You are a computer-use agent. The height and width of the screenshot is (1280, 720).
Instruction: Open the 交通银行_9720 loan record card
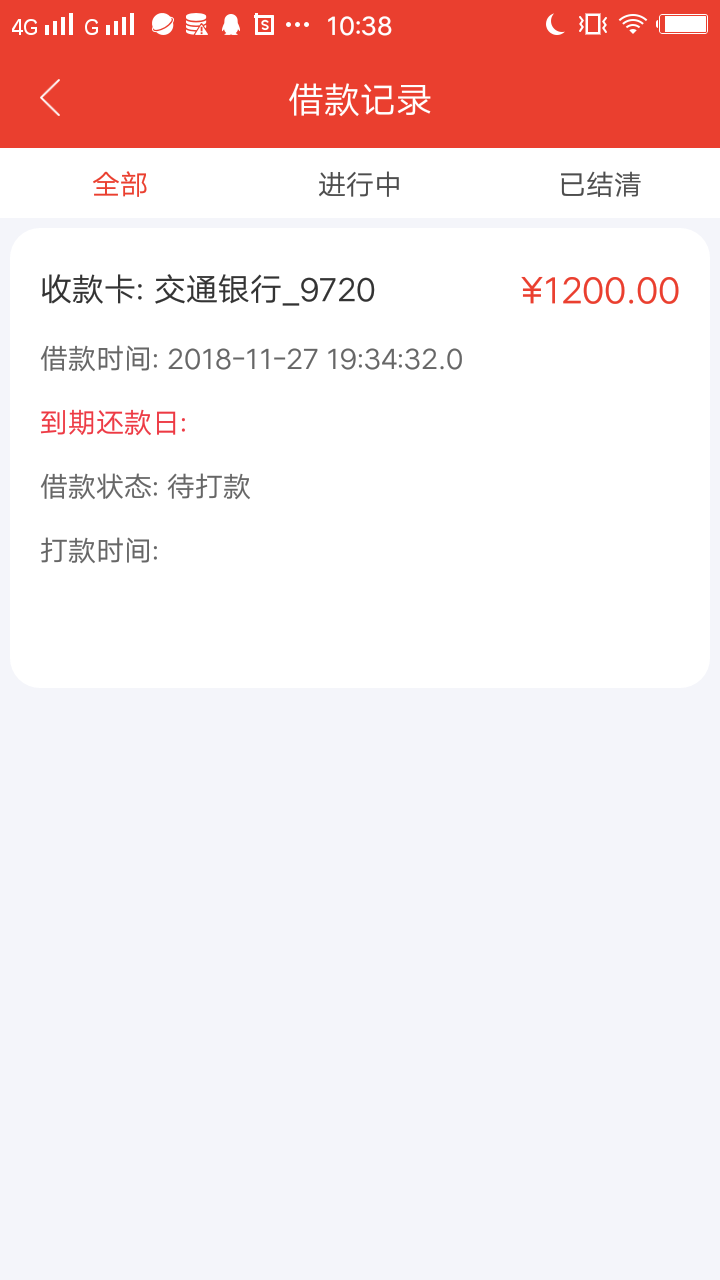(x=360, y=458)
